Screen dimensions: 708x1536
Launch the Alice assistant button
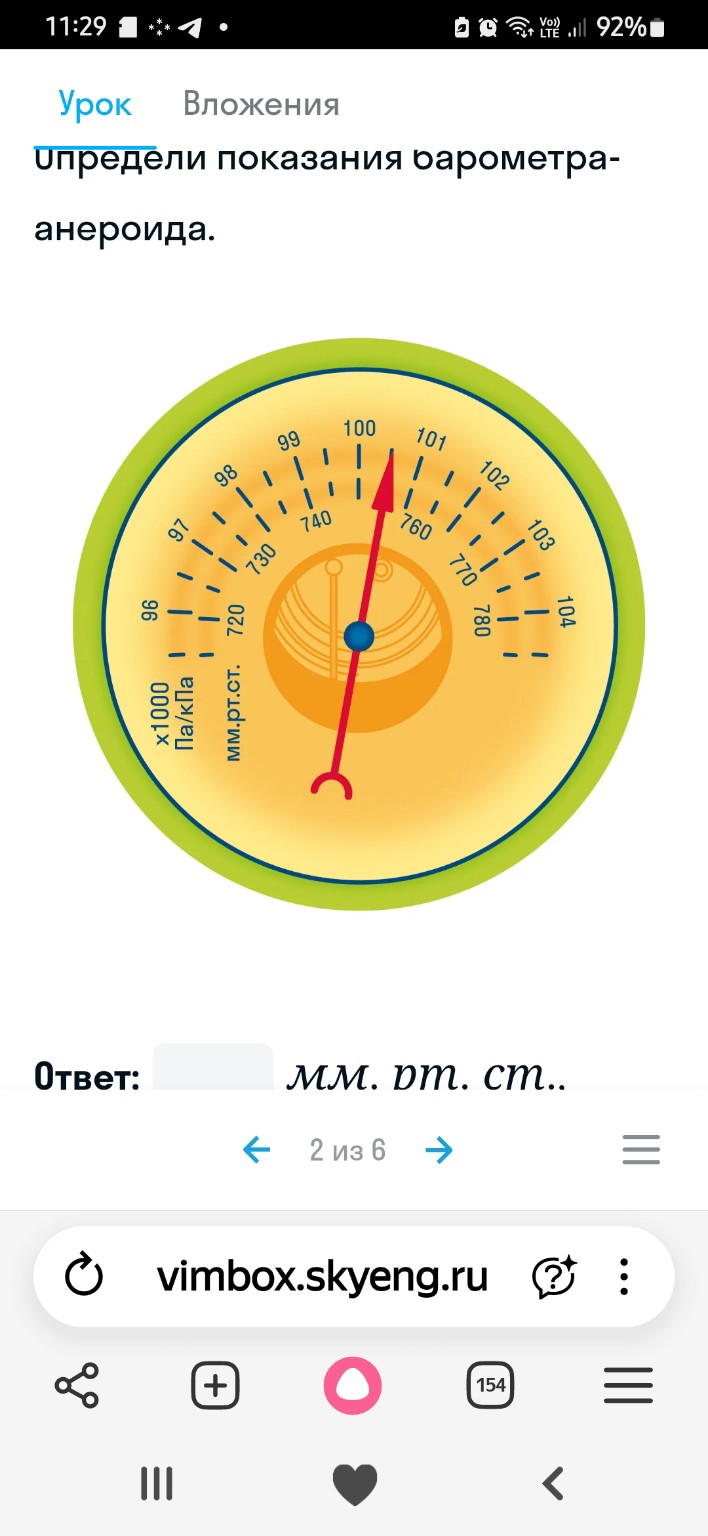click(352, 1385)
